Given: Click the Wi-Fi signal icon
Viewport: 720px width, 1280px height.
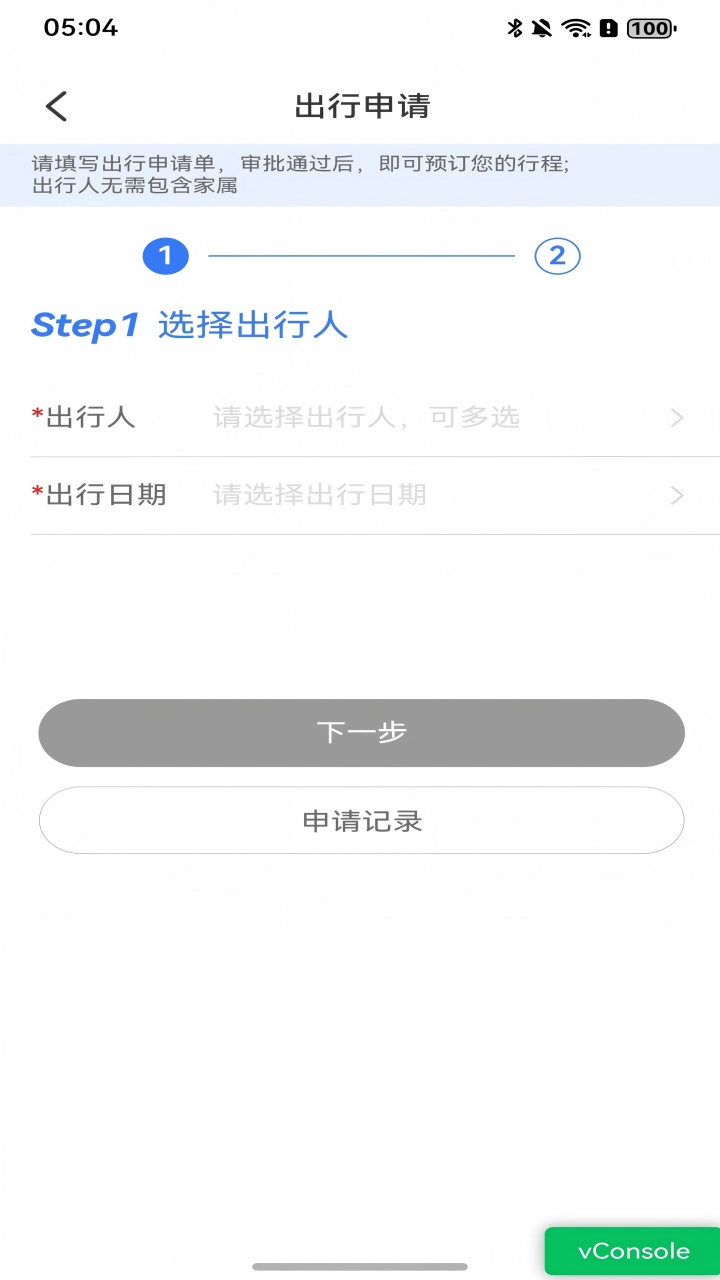Looking at the screenshot, I should [577, 30].
